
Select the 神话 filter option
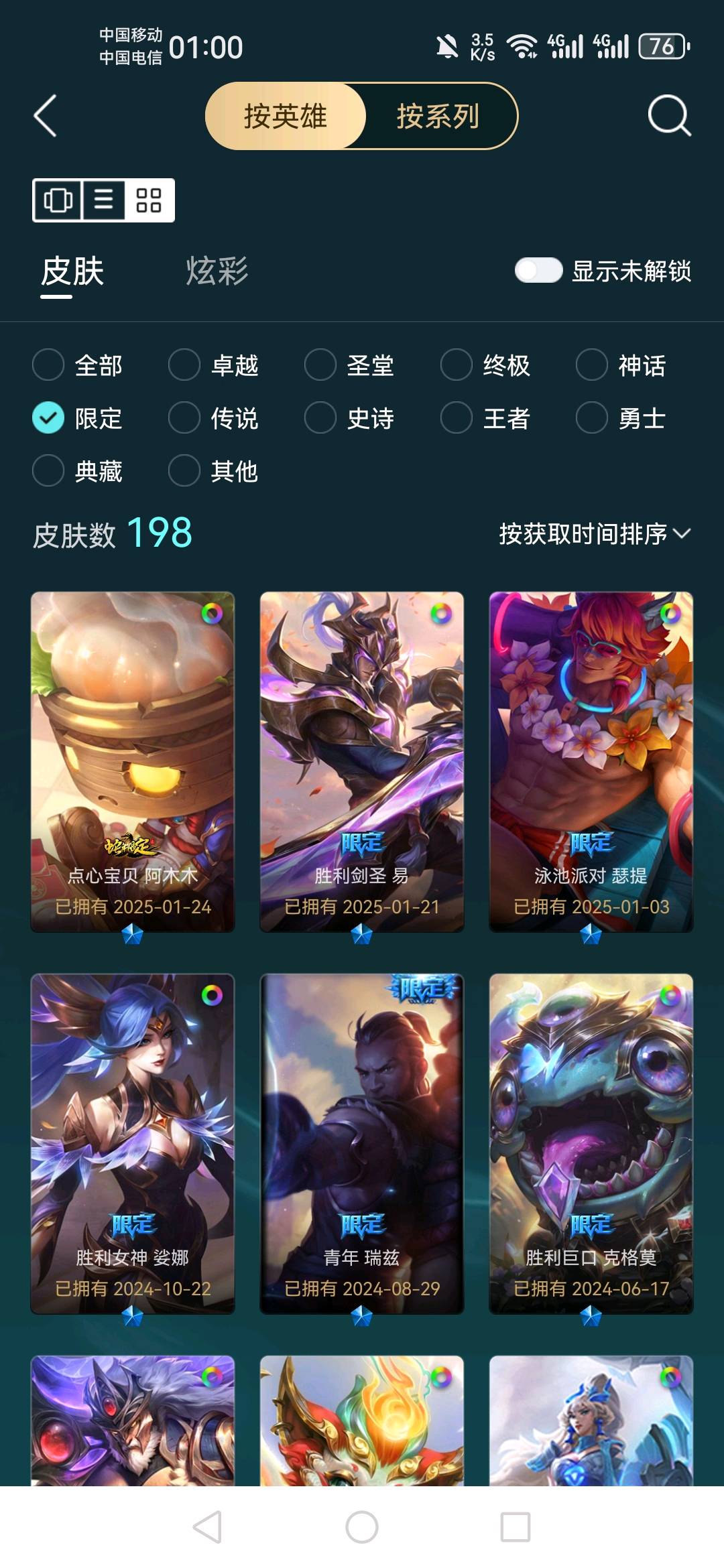621,365
